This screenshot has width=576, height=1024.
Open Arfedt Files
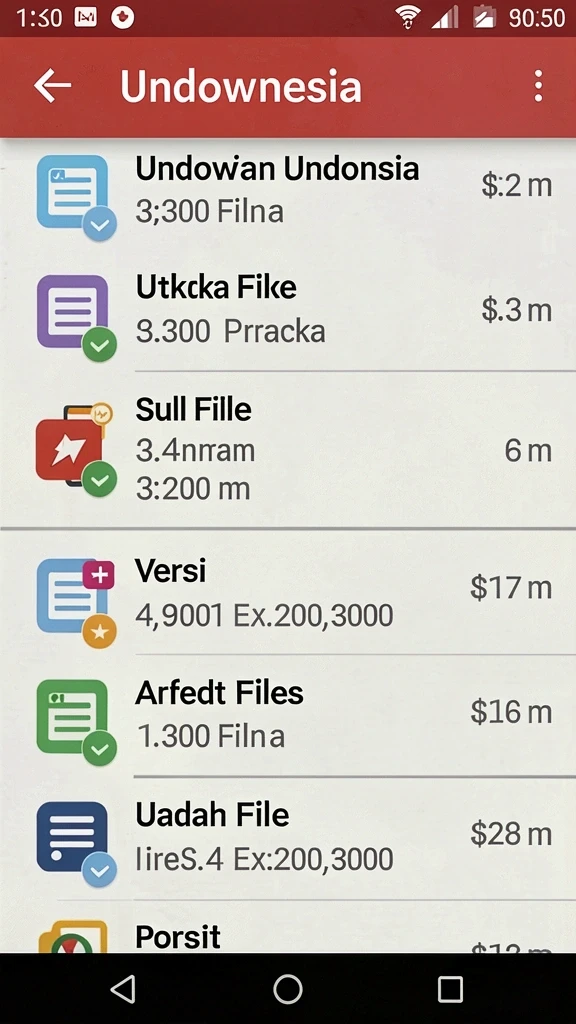tap(288, 716)
